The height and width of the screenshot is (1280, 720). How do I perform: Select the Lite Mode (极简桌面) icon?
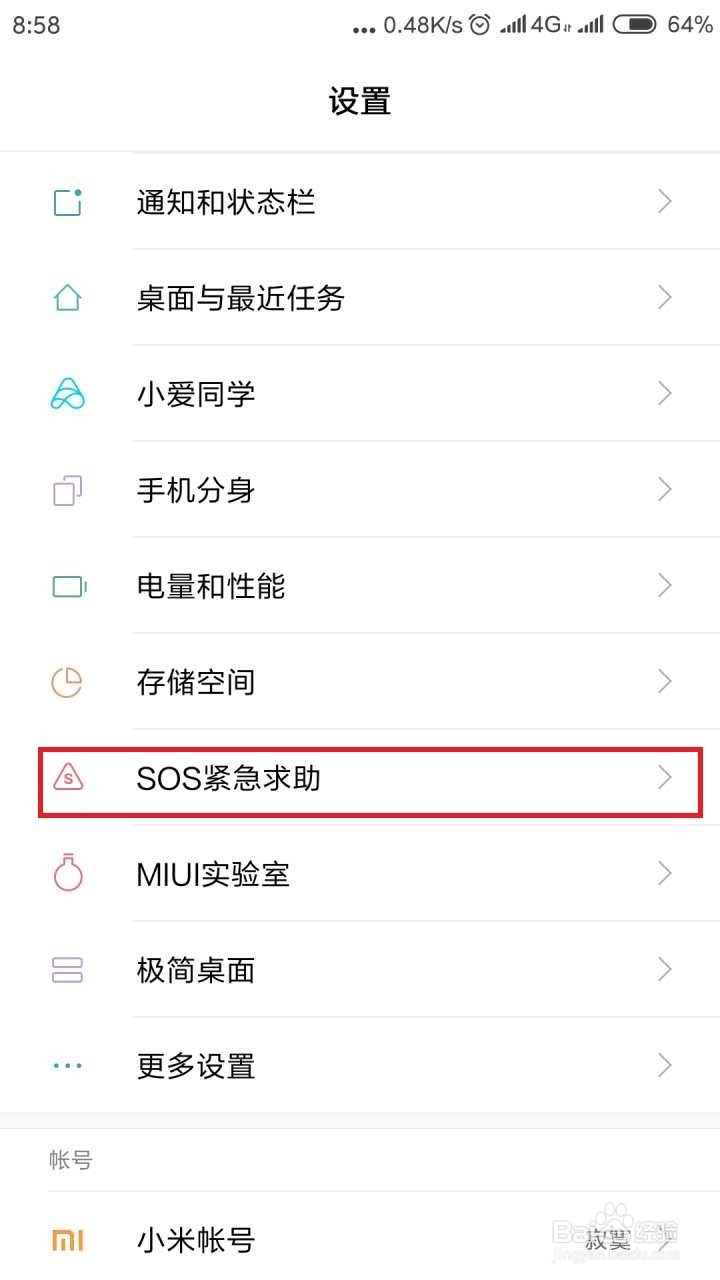tap(66, 969)
